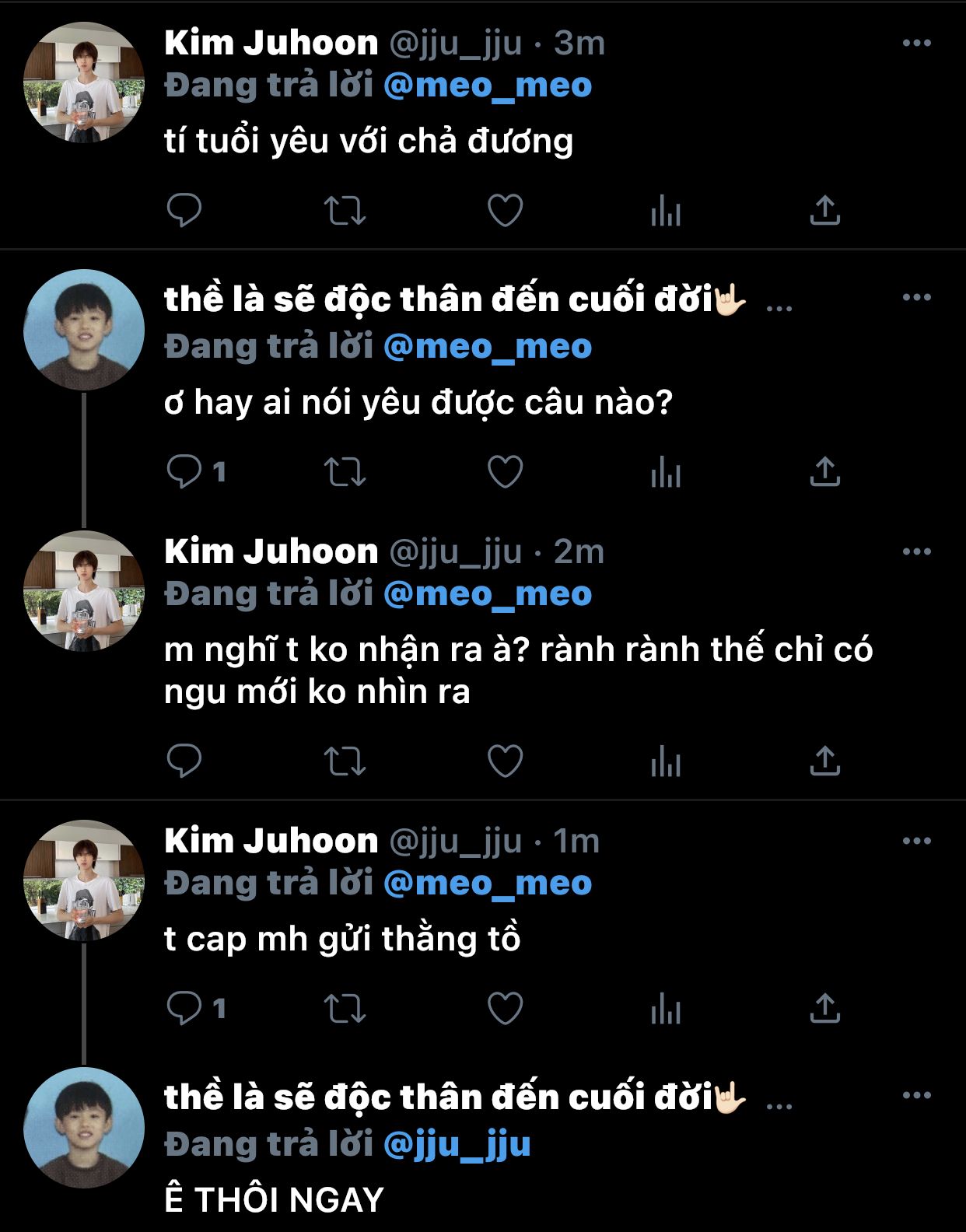Reply to "t cap mh gửi thằng tồ"
This screenshot has height=1232, width=966.
[x=196, y=1009]
